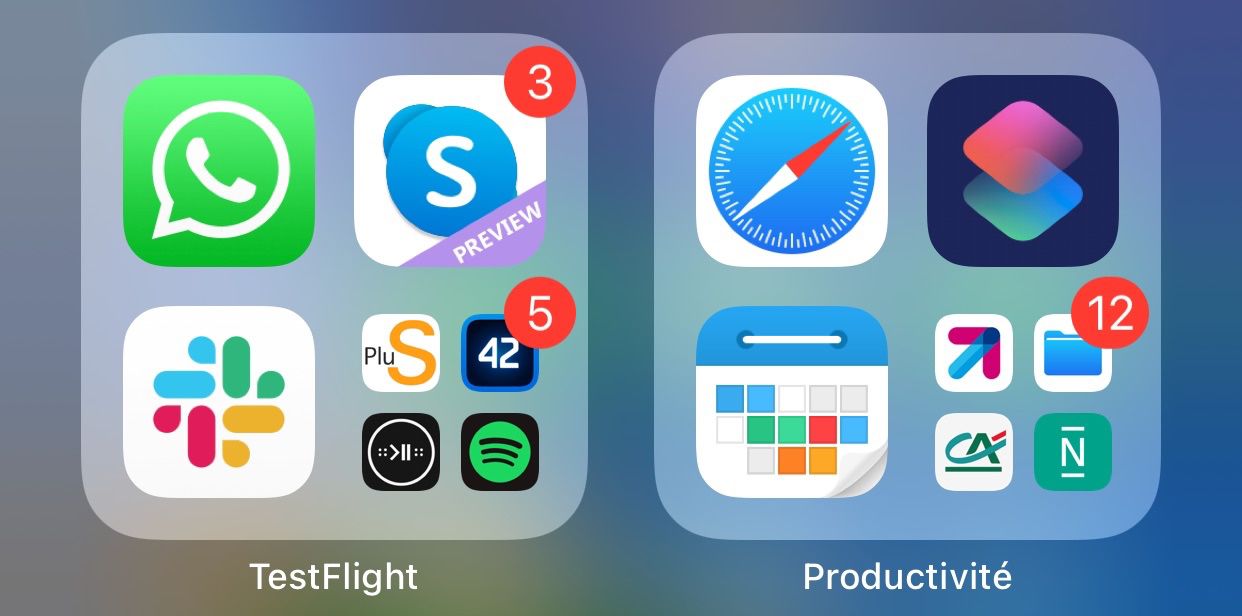Open the Slack app
The width and height of the screenshot is (1242, 616).
(x=218, y=401)
